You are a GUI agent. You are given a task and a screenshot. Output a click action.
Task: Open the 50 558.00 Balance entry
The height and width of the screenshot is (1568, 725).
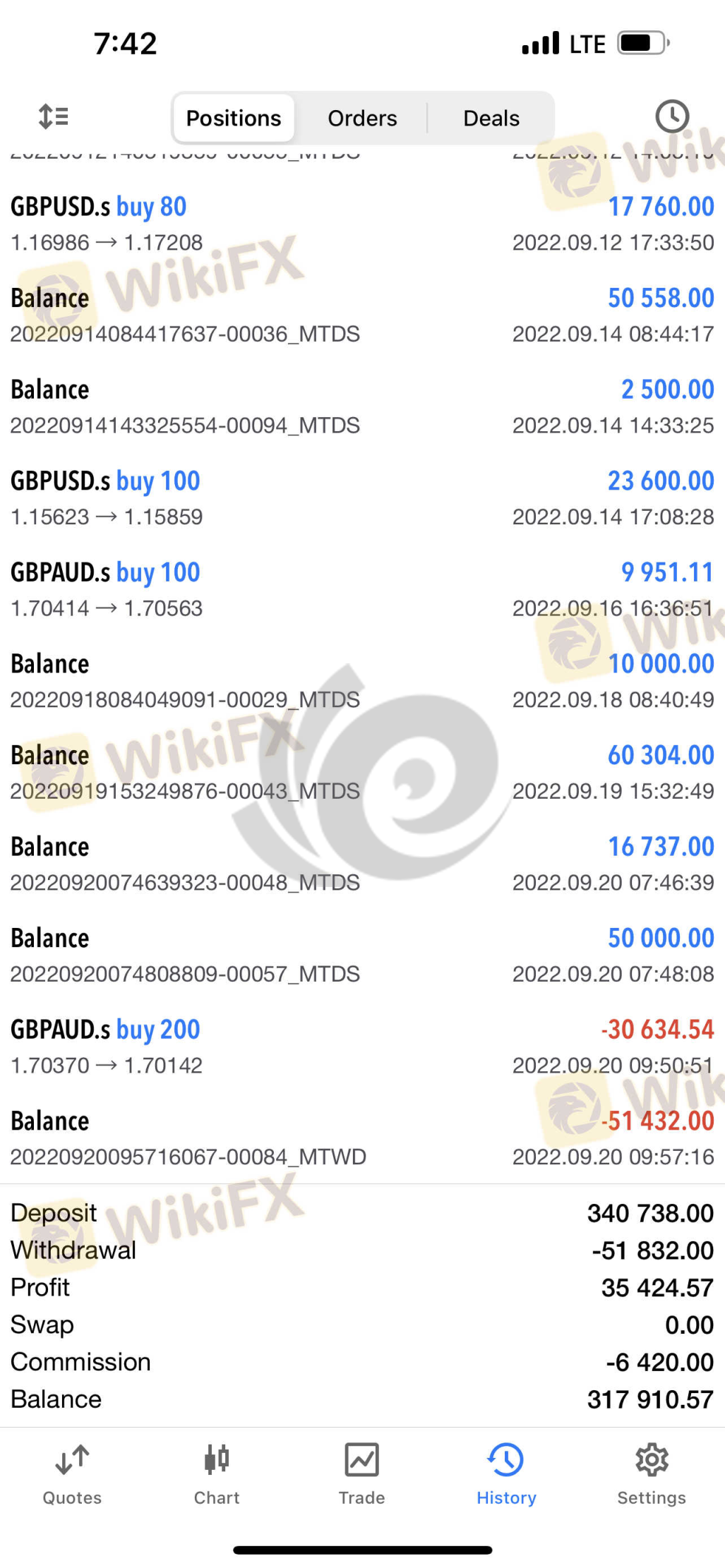tap(362, 315)
